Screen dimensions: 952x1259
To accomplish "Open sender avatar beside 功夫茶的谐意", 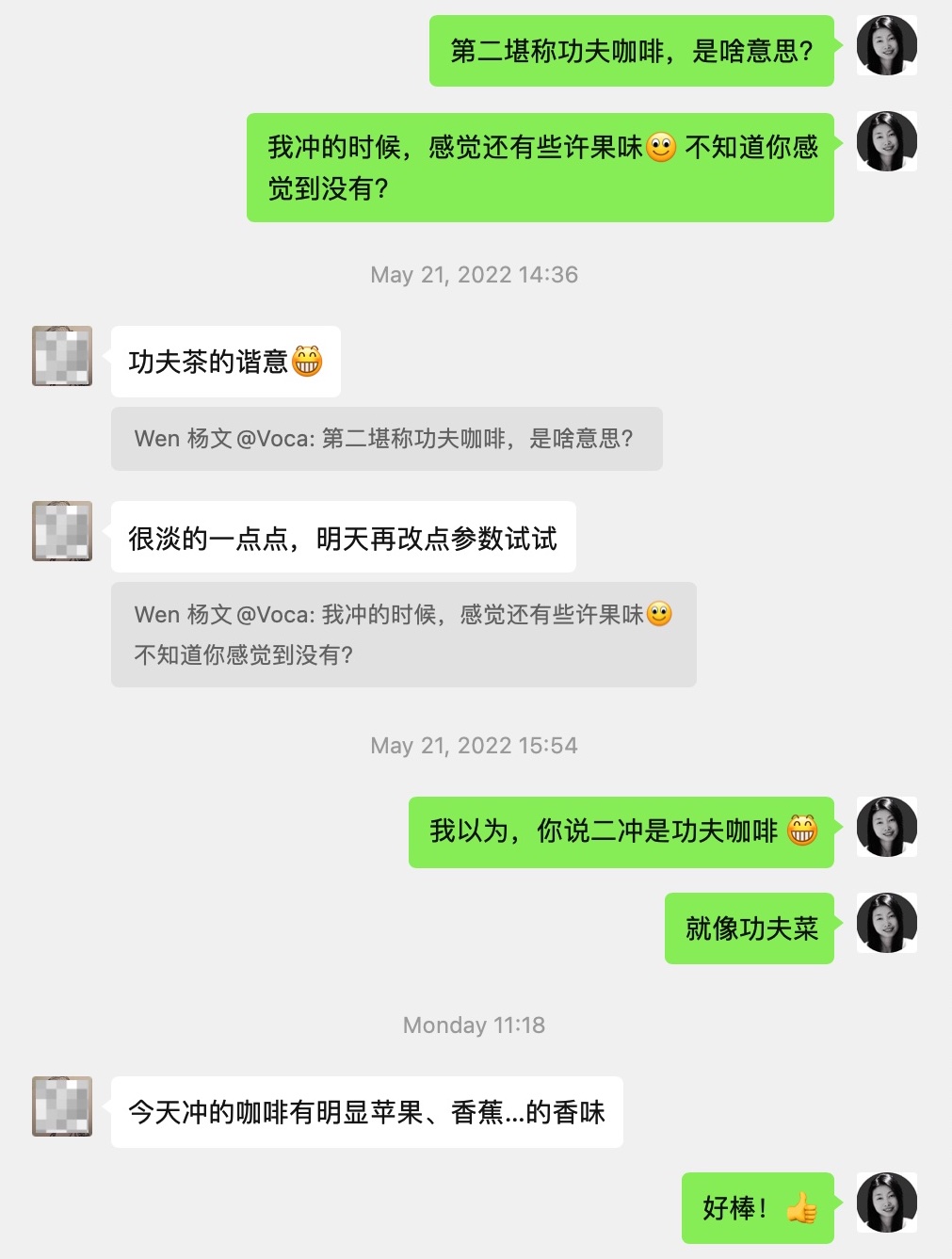I will tap(62, 356).
